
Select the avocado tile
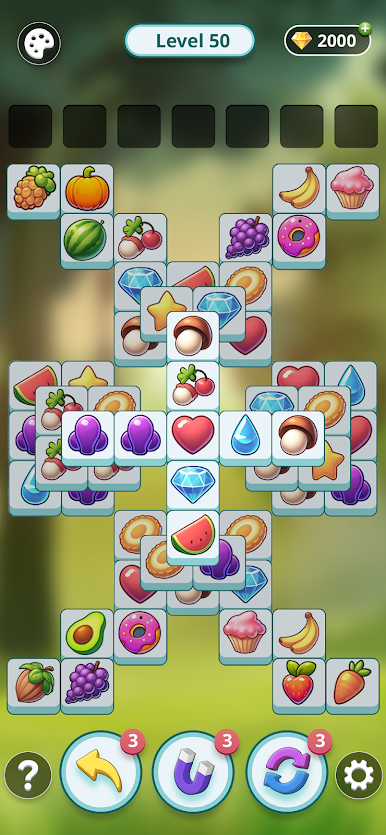pyautogui.click(x=87, y=635)
